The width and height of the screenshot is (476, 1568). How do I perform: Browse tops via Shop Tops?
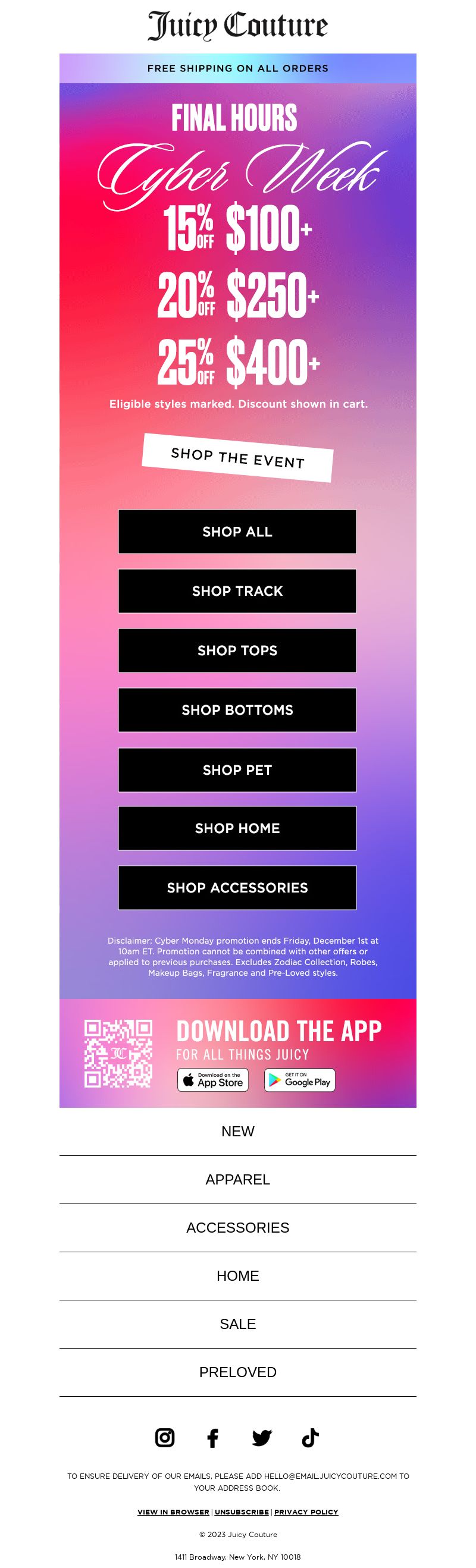pyautogui.click(x=237, y=650)
